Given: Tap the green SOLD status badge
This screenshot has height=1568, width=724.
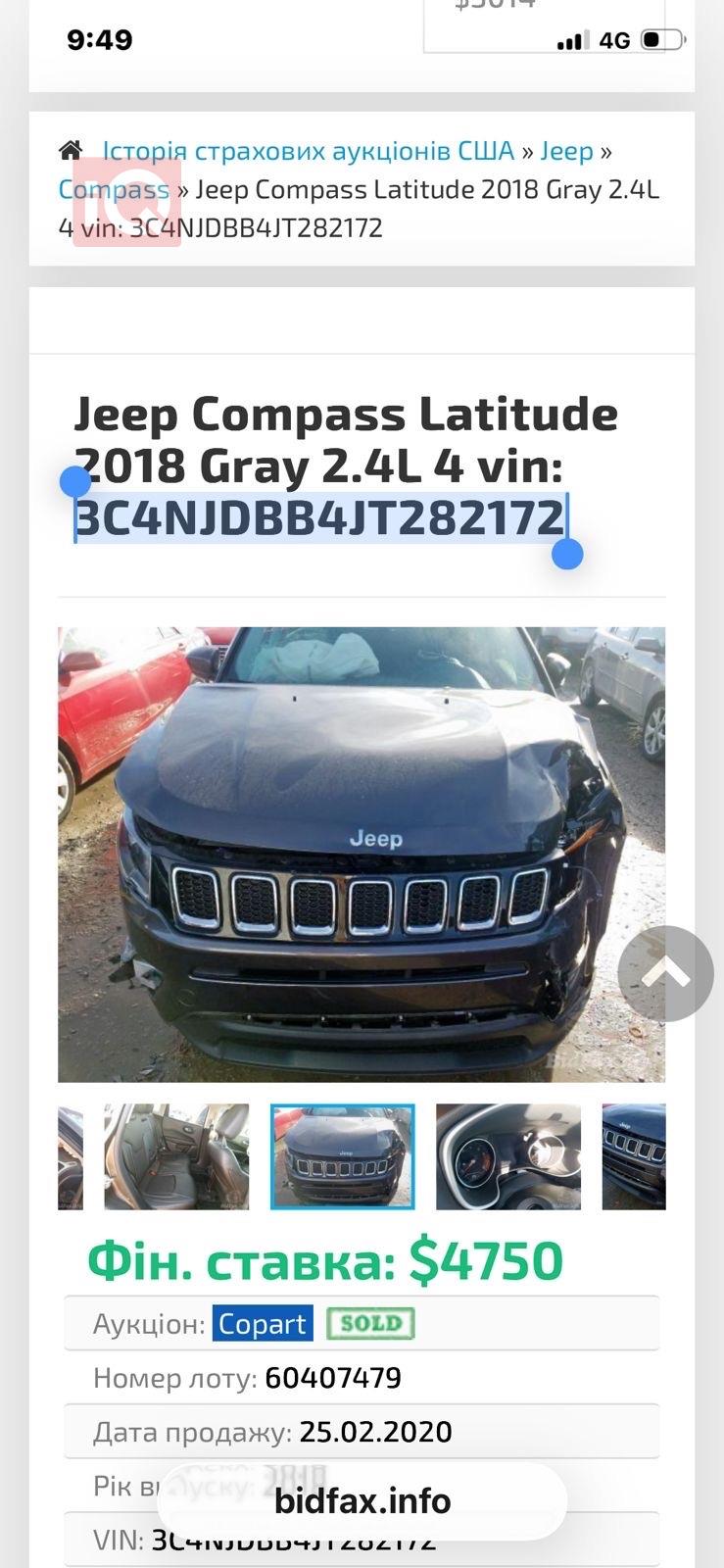Looking at the screenshot, I should click(x=367, y=1323).
